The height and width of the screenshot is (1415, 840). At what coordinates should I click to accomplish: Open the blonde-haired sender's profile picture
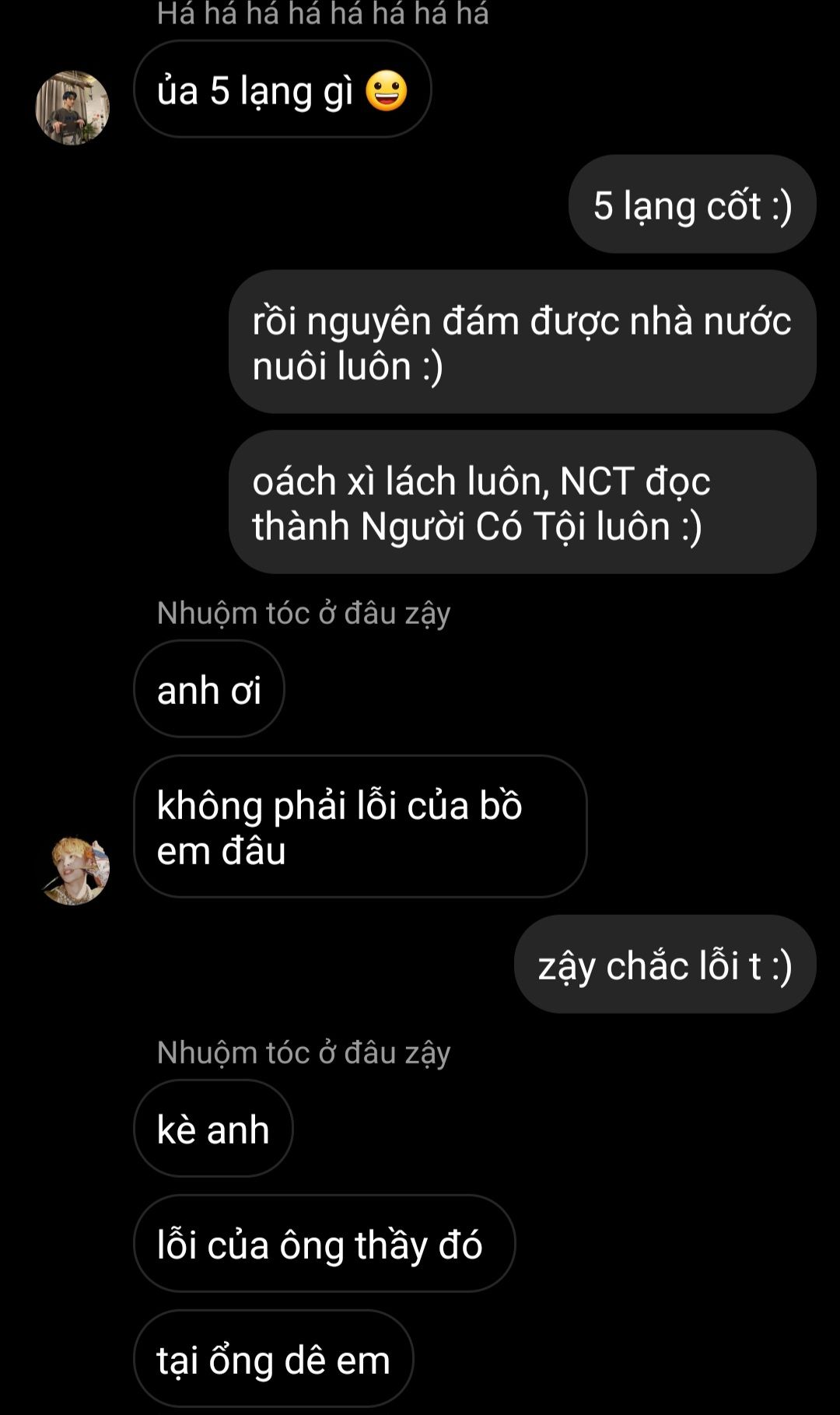click(x=75, y=870)
